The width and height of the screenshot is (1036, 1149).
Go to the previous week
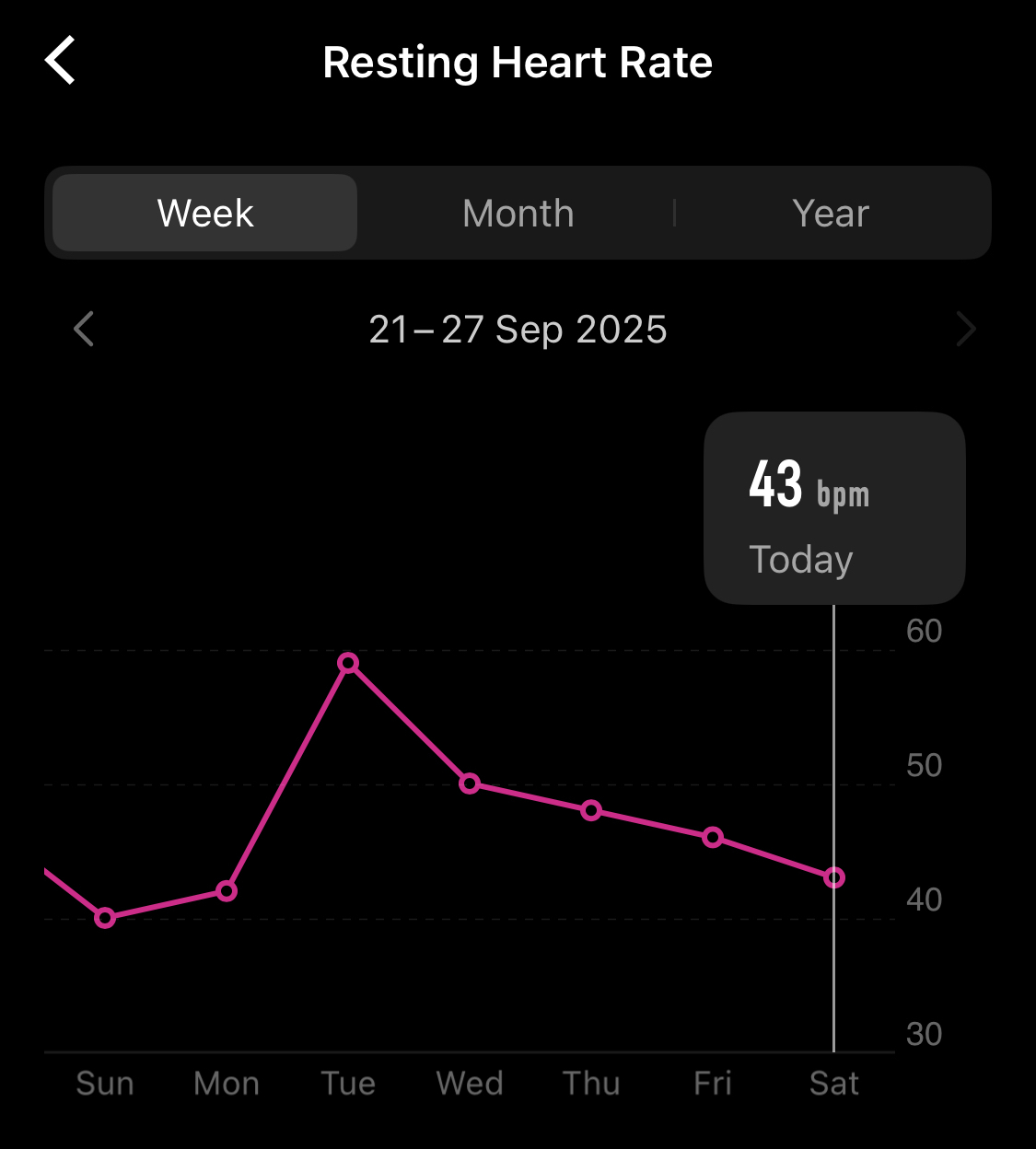pos(84,329)
